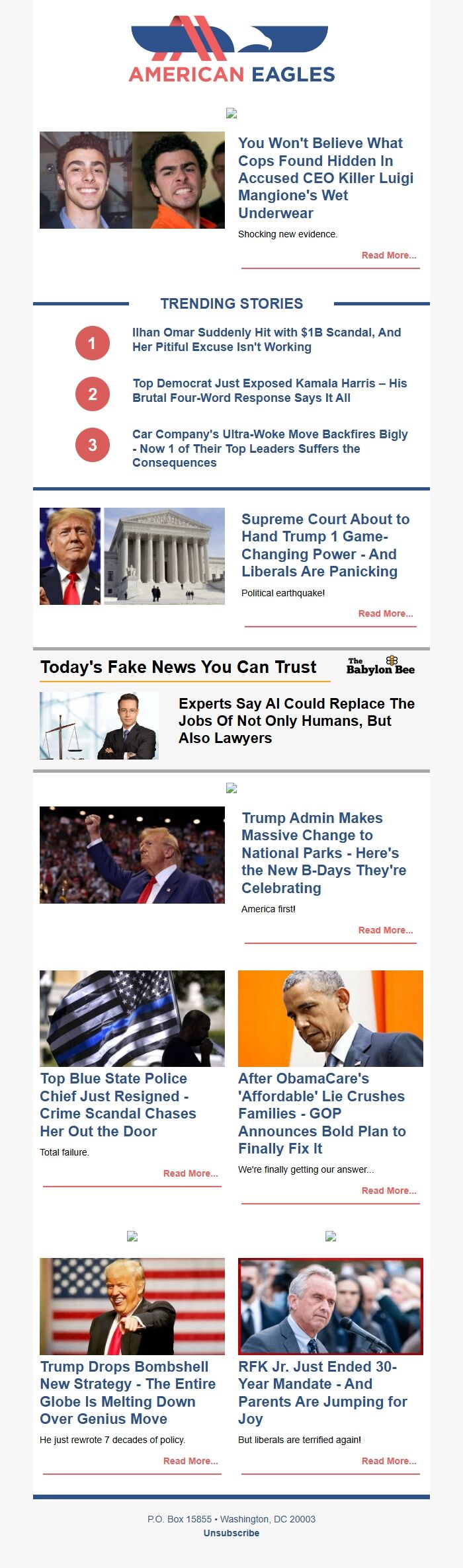Tap Read More under National Parks story

tap(386, 930)
